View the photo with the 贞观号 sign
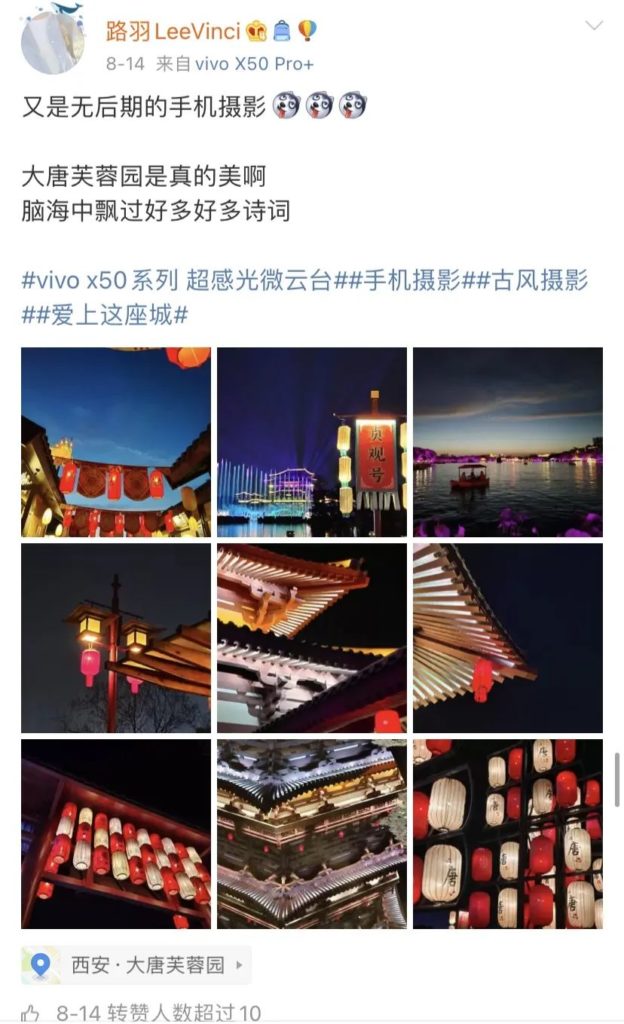624x1024 pixels. click(x=312, y=442)
